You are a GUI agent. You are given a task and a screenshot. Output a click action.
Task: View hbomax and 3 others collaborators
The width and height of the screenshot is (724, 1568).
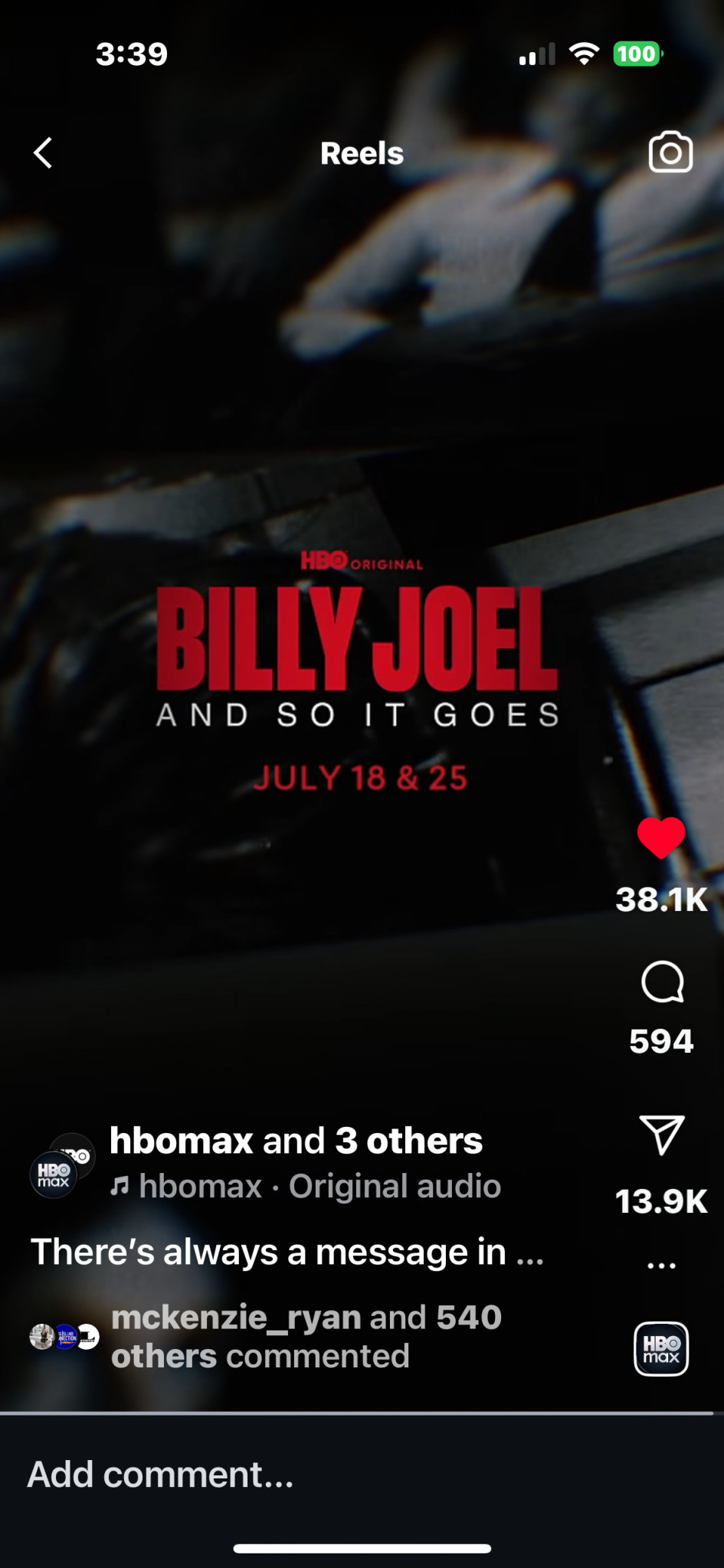[296, 1141]
